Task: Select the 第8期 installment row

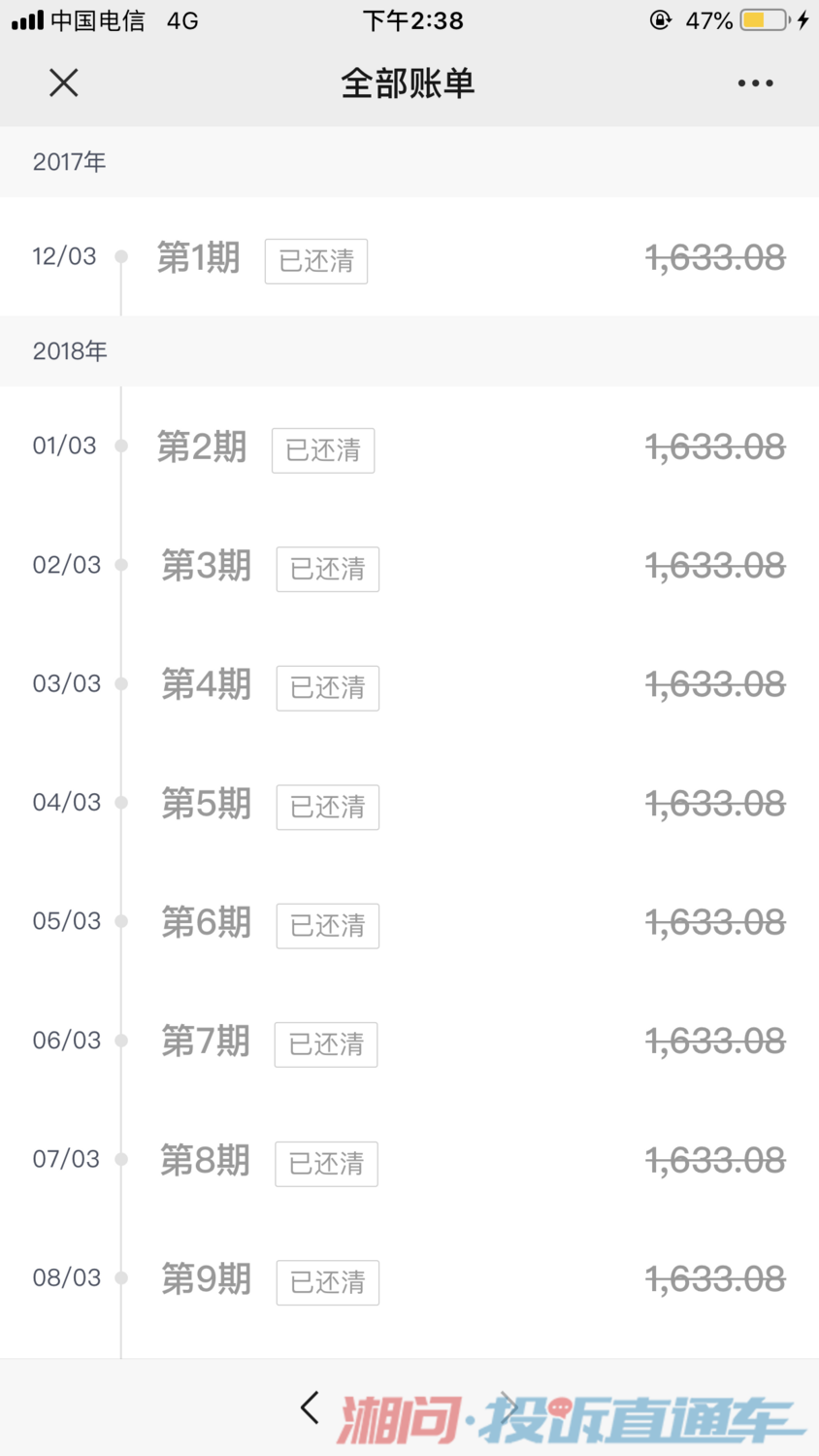Action: pyautogui.click(x=409, y=1160)
